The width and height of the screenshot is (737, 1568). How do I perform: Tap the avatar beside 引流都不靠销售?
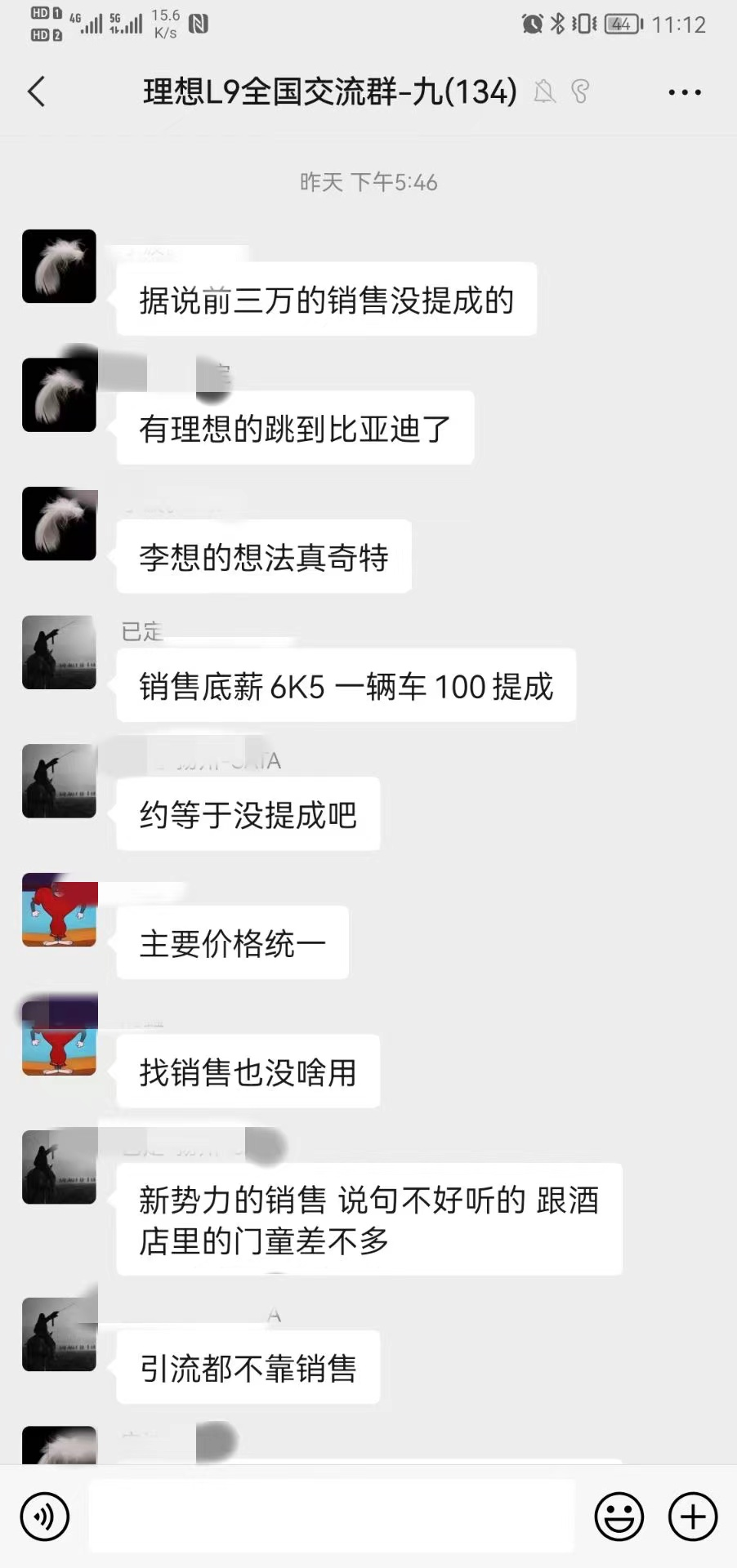pos(60,1334)
